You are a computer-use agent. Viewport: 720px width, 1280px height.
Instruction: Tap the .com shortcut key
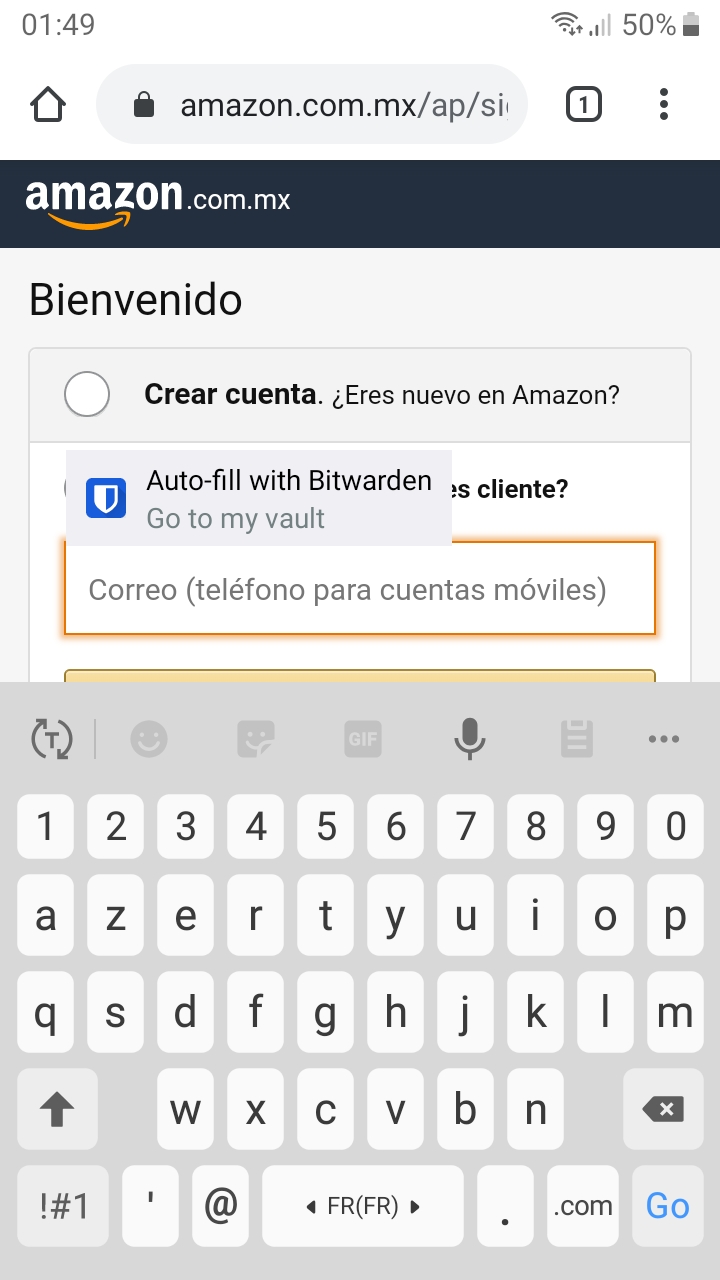(583, 1206)
